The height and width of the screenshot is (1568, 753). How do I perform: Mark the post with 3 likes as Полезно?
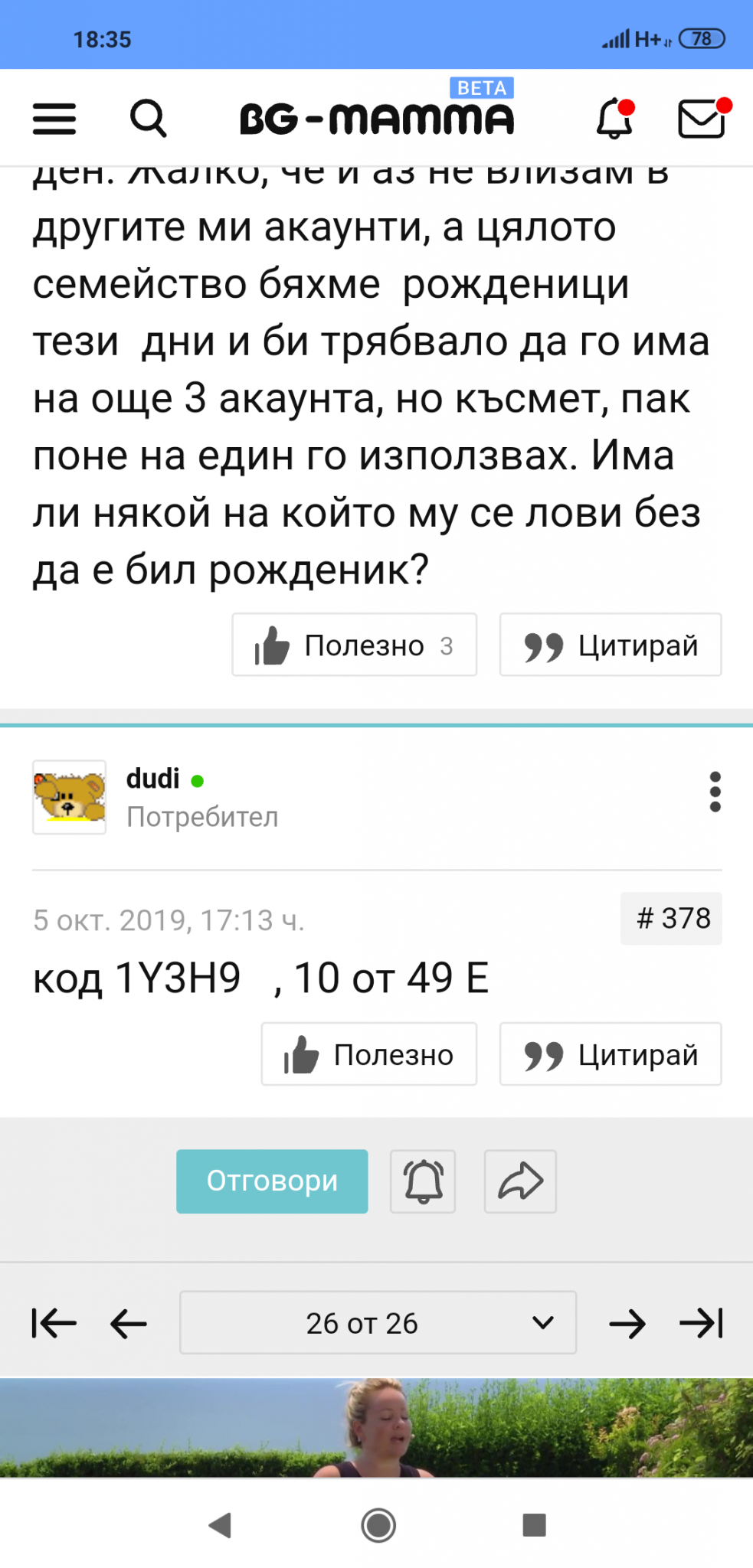point(354,645)
